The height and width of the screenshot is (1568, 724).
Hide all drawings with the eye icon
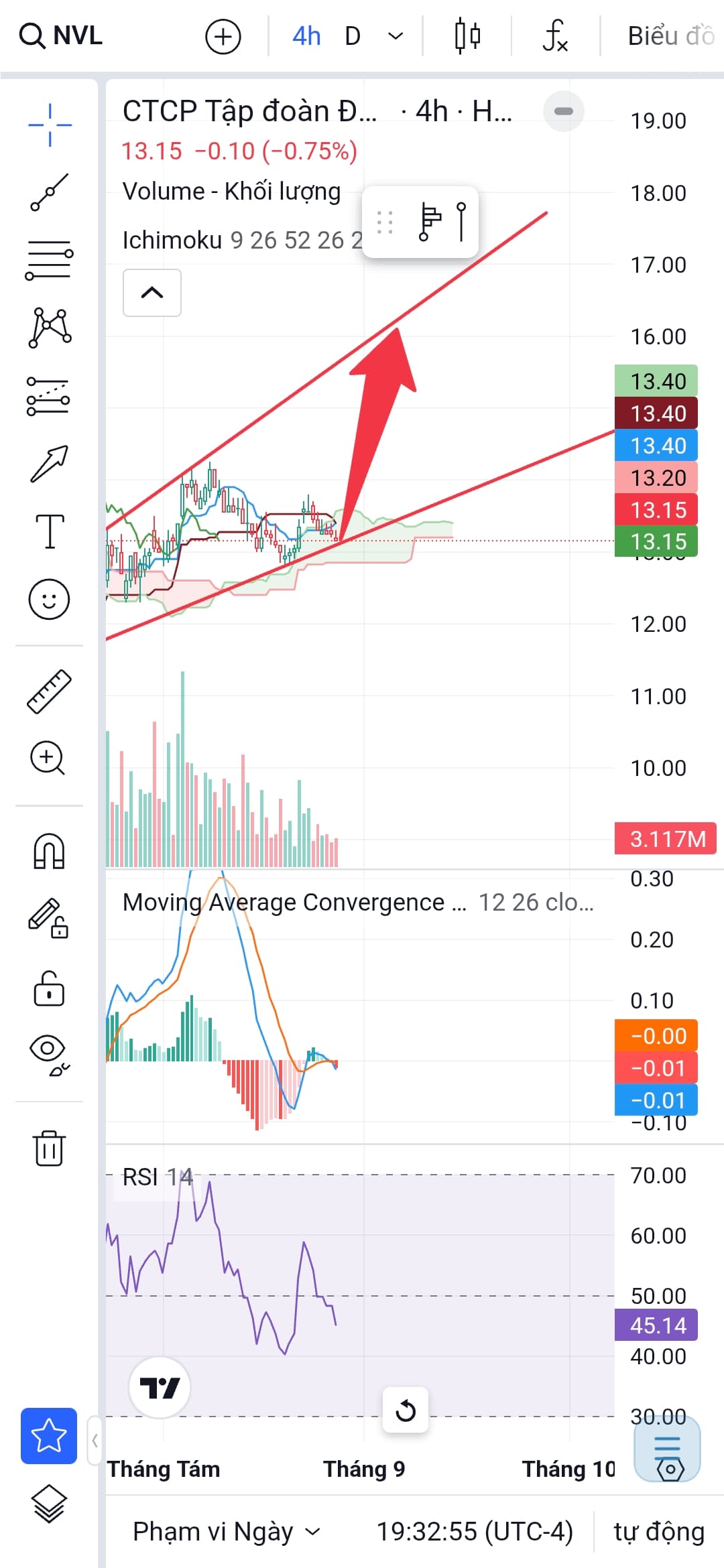(x=49, y=1055)
